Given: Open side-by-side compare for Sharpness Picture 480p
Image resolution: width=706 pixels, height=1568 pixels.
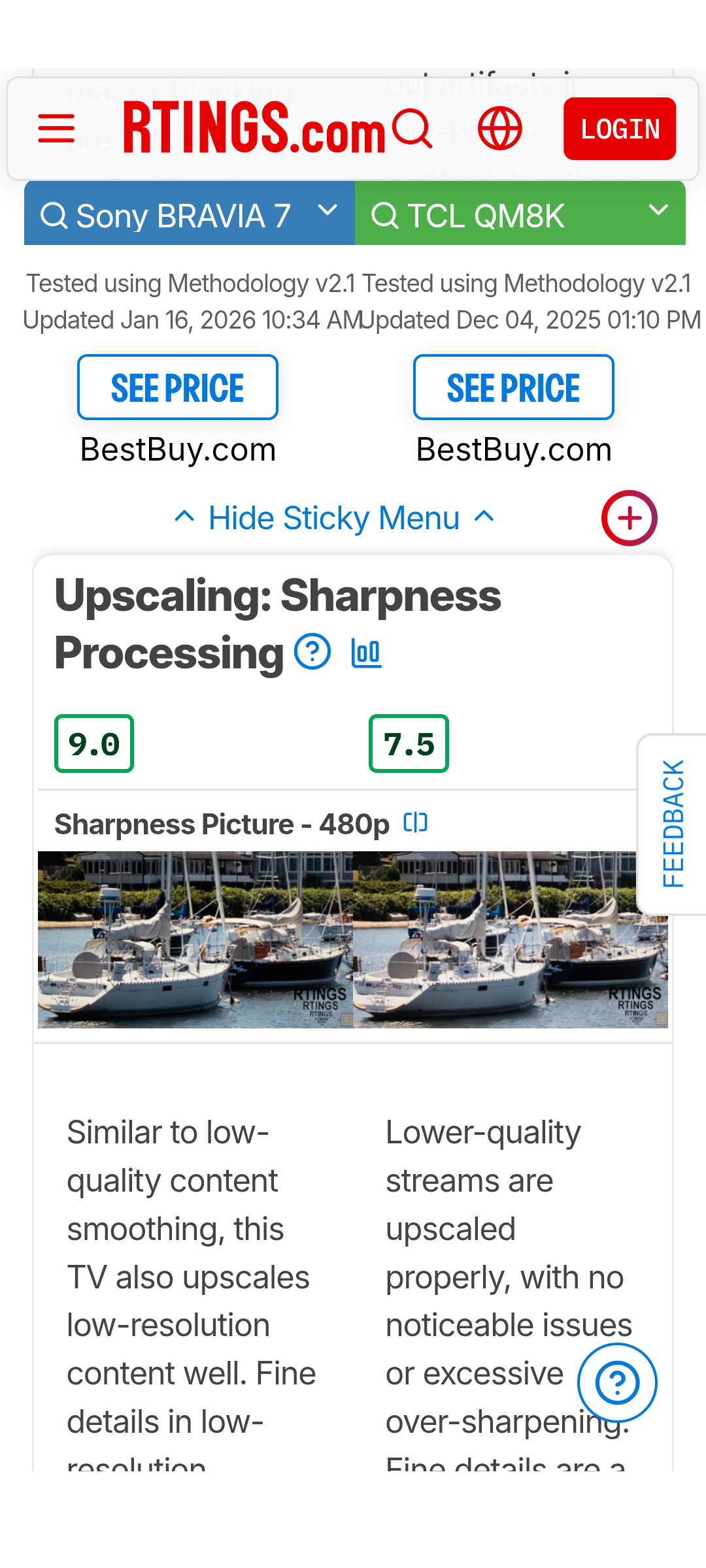Looking at the screenshot, I should click(x=416, y=823).
